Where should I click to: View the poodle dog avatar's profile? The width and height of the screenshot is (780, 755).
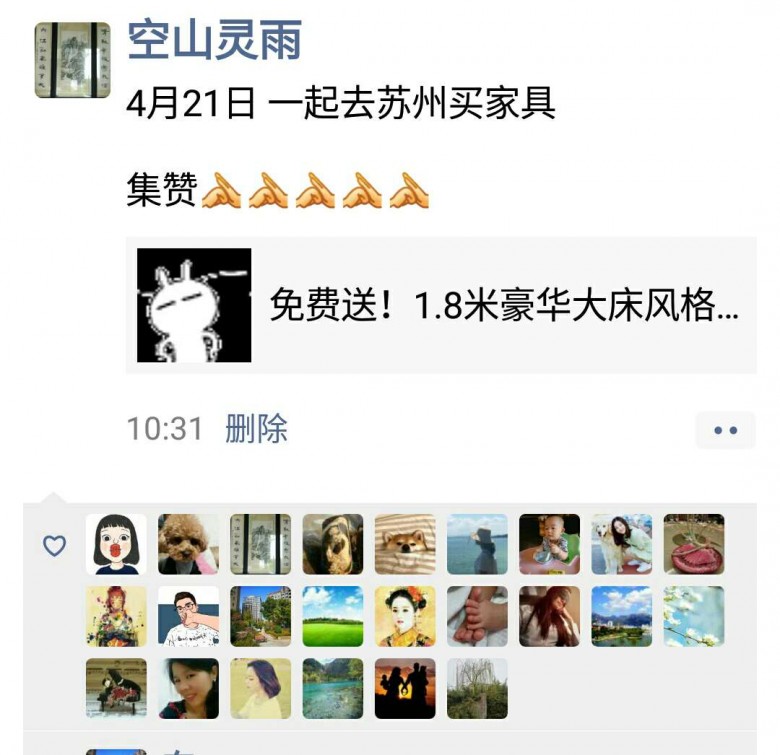188,544
